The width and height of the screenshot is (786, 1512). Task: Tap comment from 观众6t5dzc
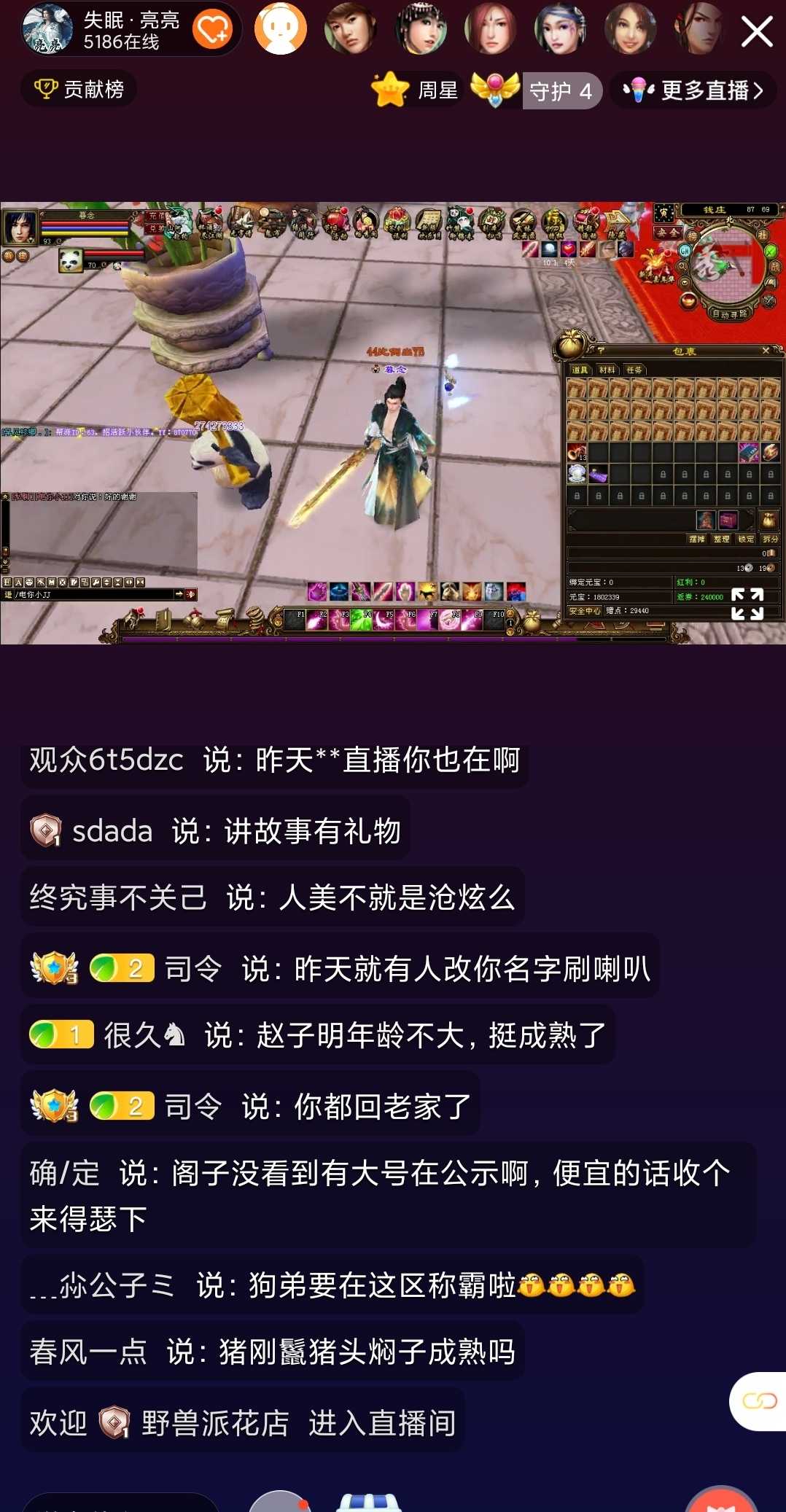(x=274, y=760)
